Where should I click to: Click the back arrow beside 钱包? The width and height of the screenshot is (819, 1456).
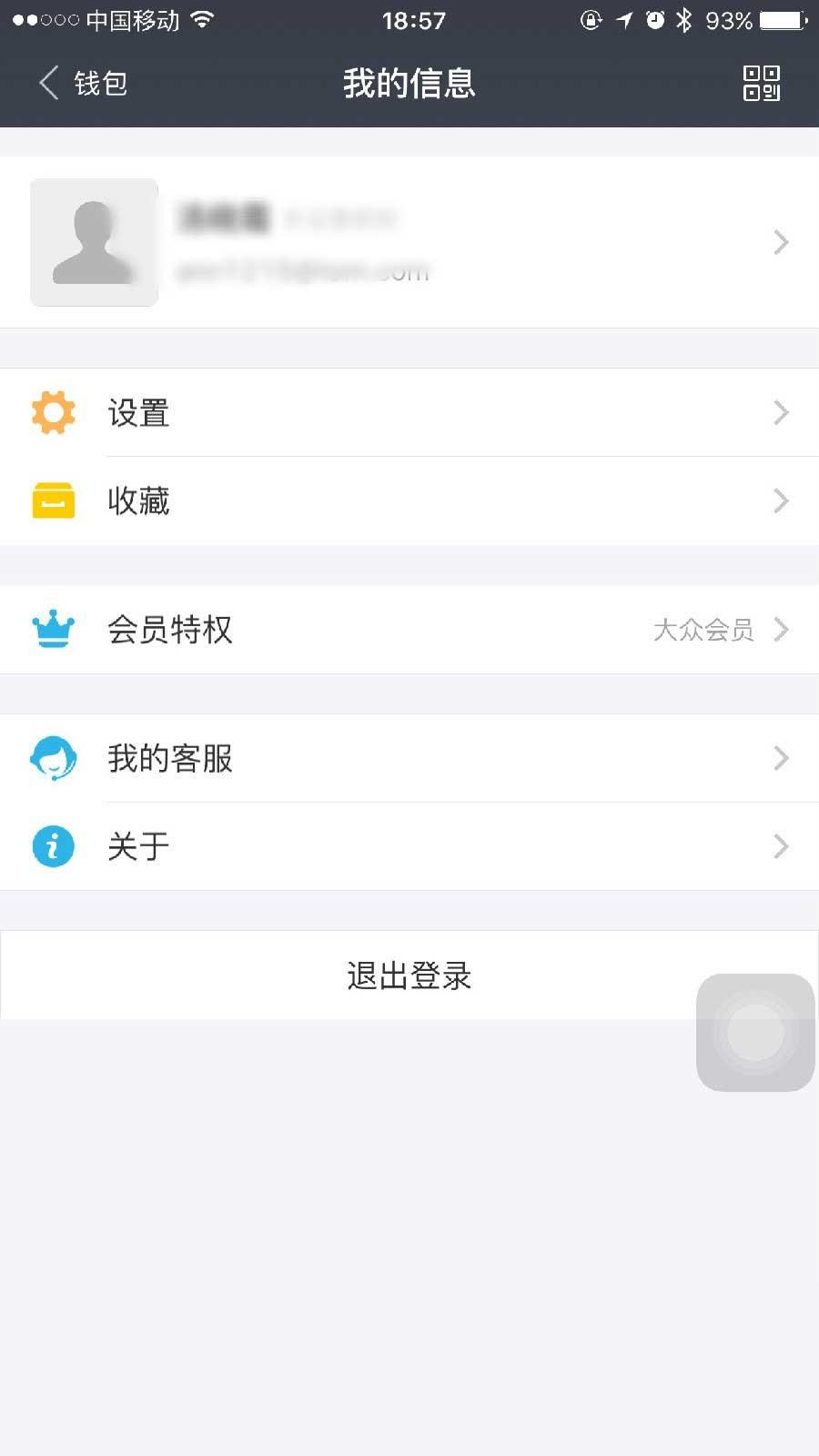(47, 83)
